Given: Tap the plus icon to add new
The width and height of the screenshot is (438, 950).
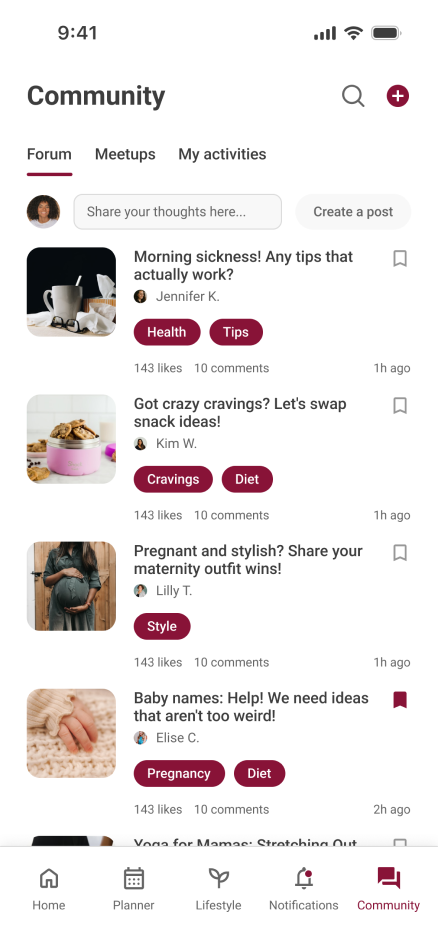Looking at the screenshot, I should [398, 96].
